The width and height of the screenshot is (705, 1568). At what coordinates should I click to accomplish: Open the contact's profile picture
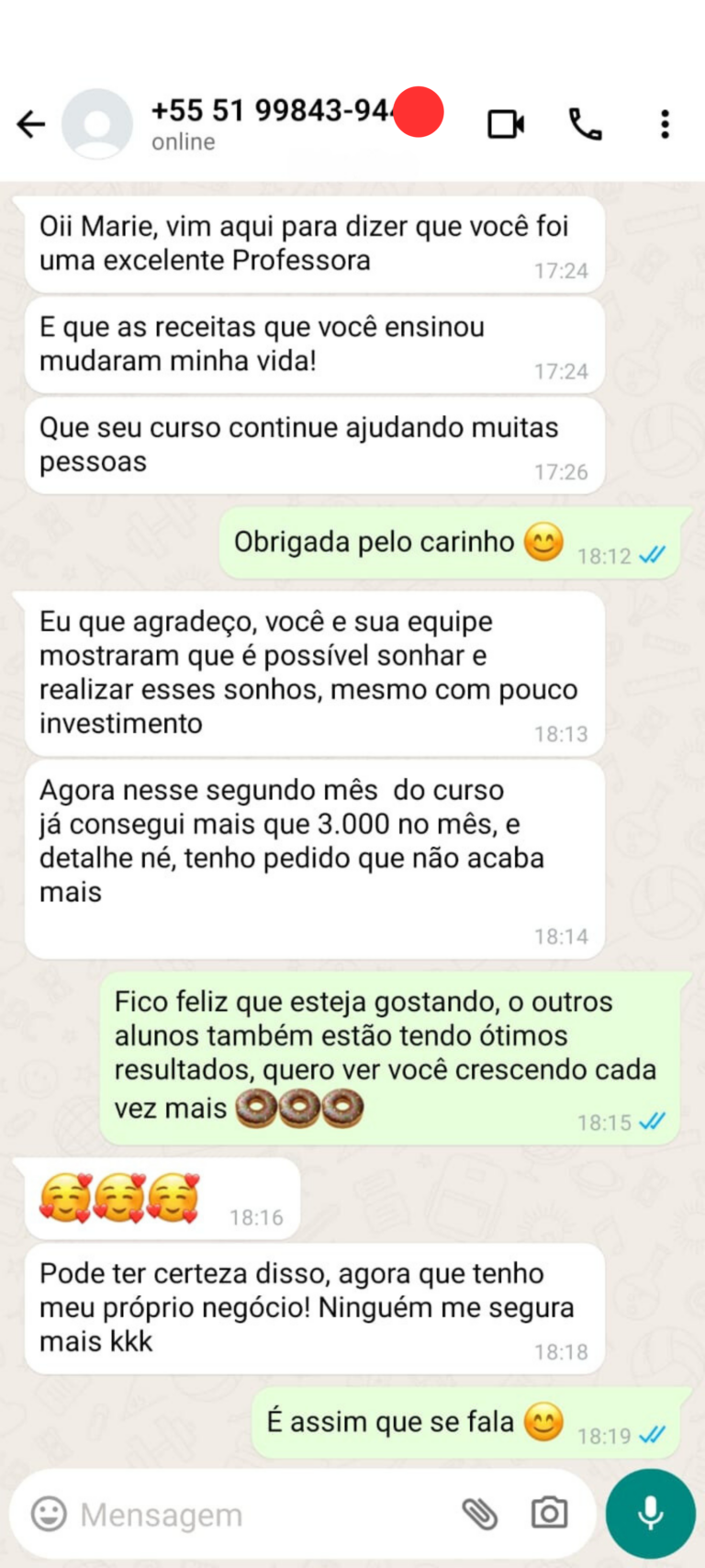click(x=96, y=124)
